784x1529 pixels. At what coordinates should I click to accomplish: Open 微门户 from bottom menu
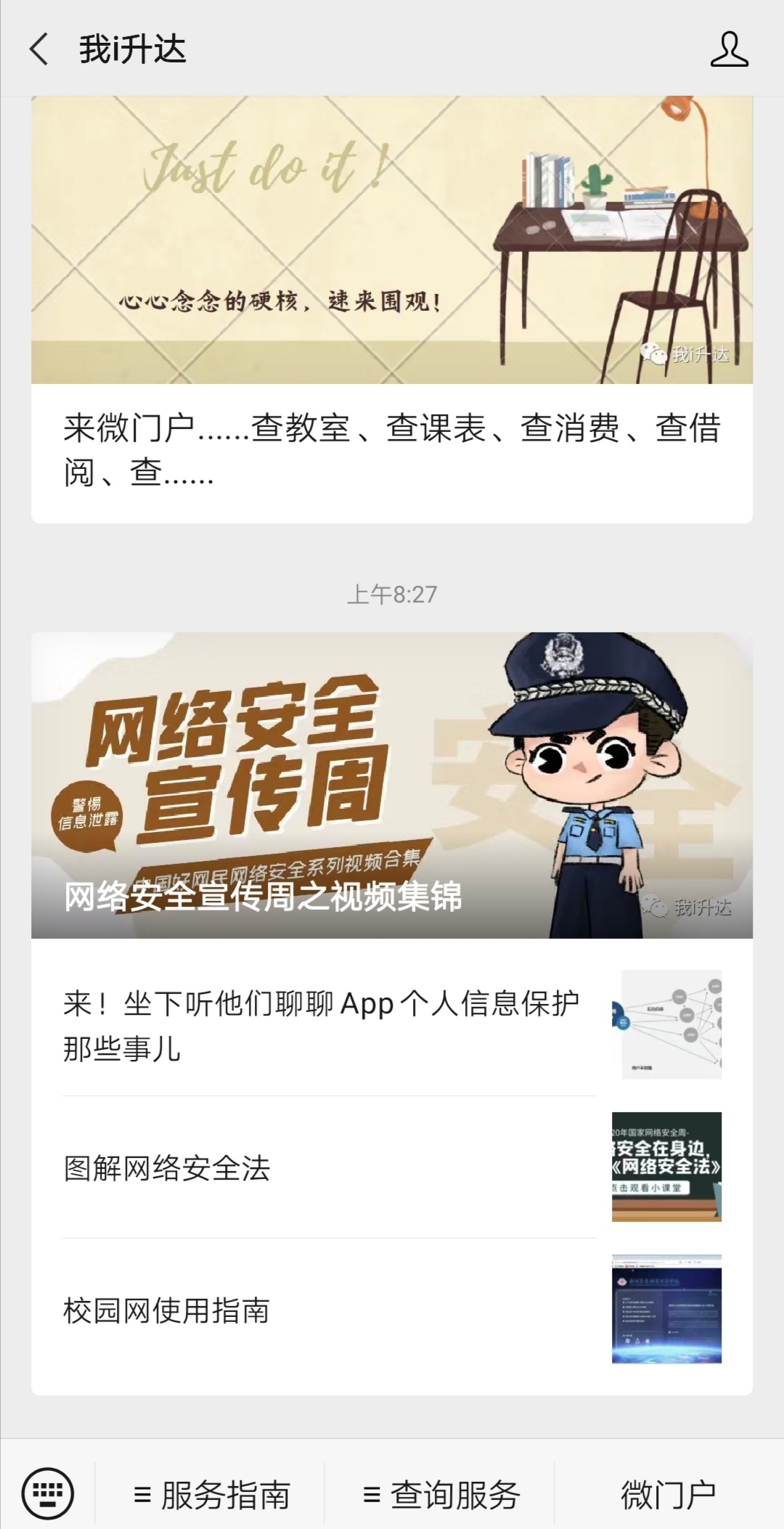[x=668, y=1495]
